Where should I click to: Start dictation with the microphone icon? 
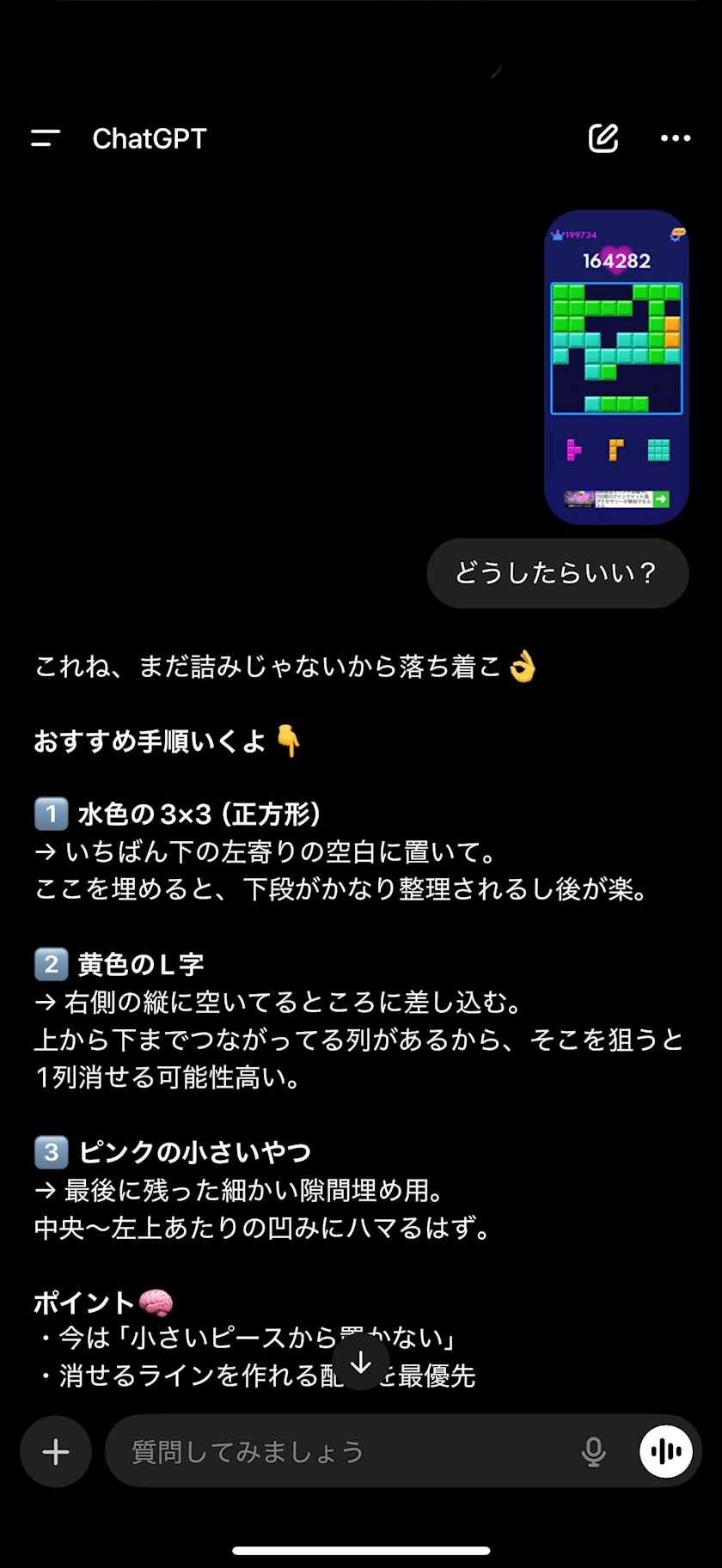pos(593,1451)
